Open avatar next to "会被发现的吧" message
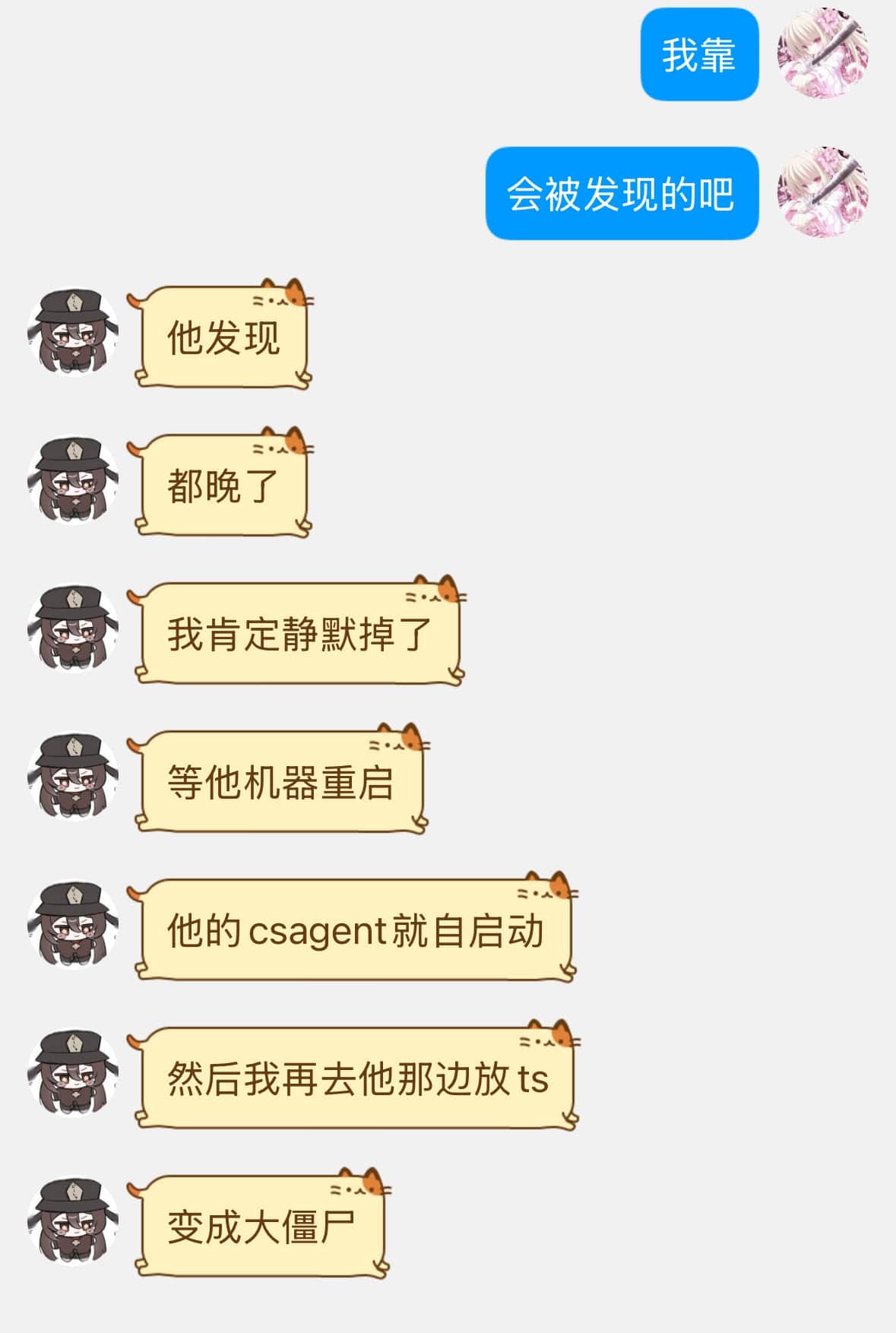Viewport: 896px width, 1333px height. pos(822,193)
